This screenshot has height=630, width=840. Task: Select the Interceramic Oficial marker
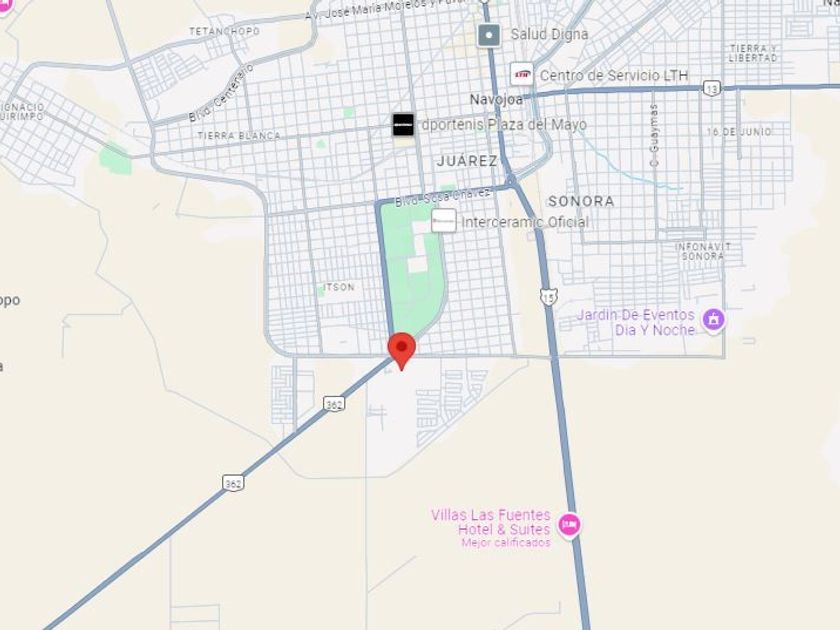444,221
